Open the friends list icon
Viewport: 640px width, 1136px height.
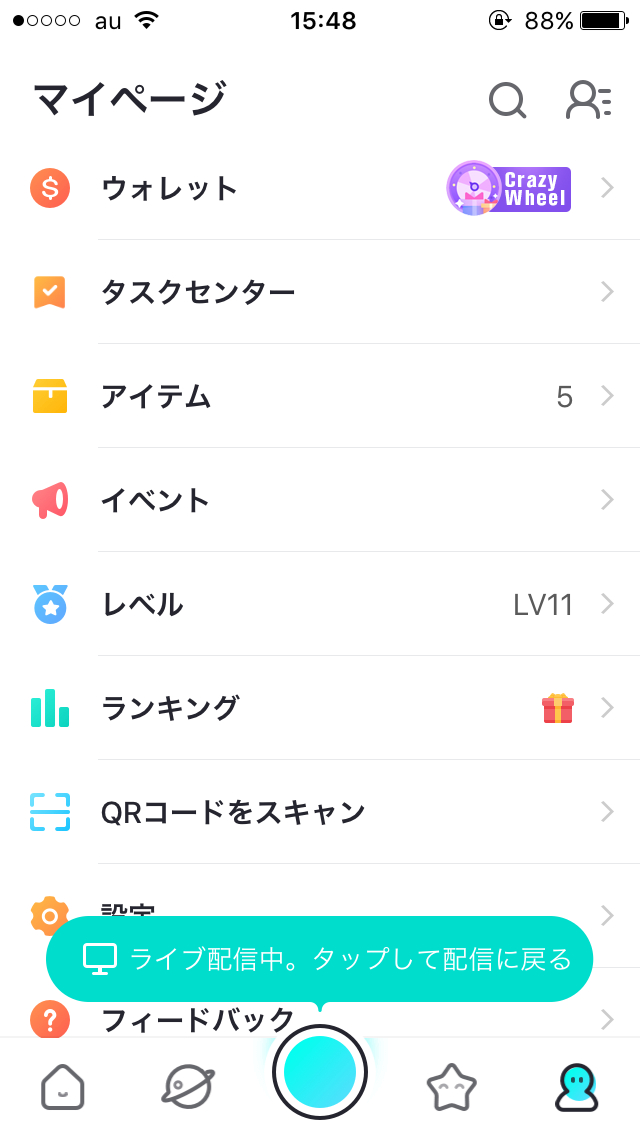click(588, 100)
